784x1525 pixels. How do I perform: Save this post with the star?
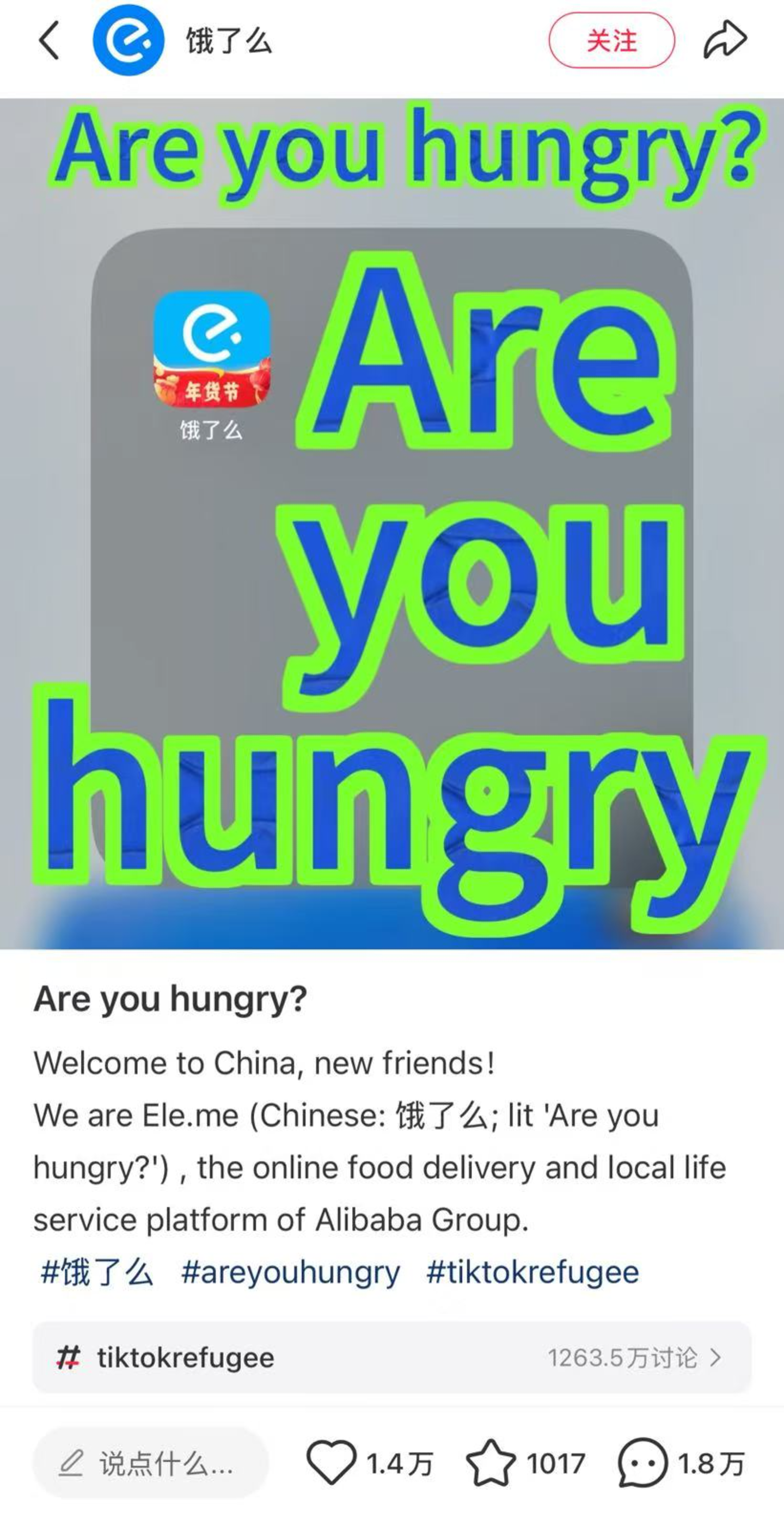(491, 1462)
